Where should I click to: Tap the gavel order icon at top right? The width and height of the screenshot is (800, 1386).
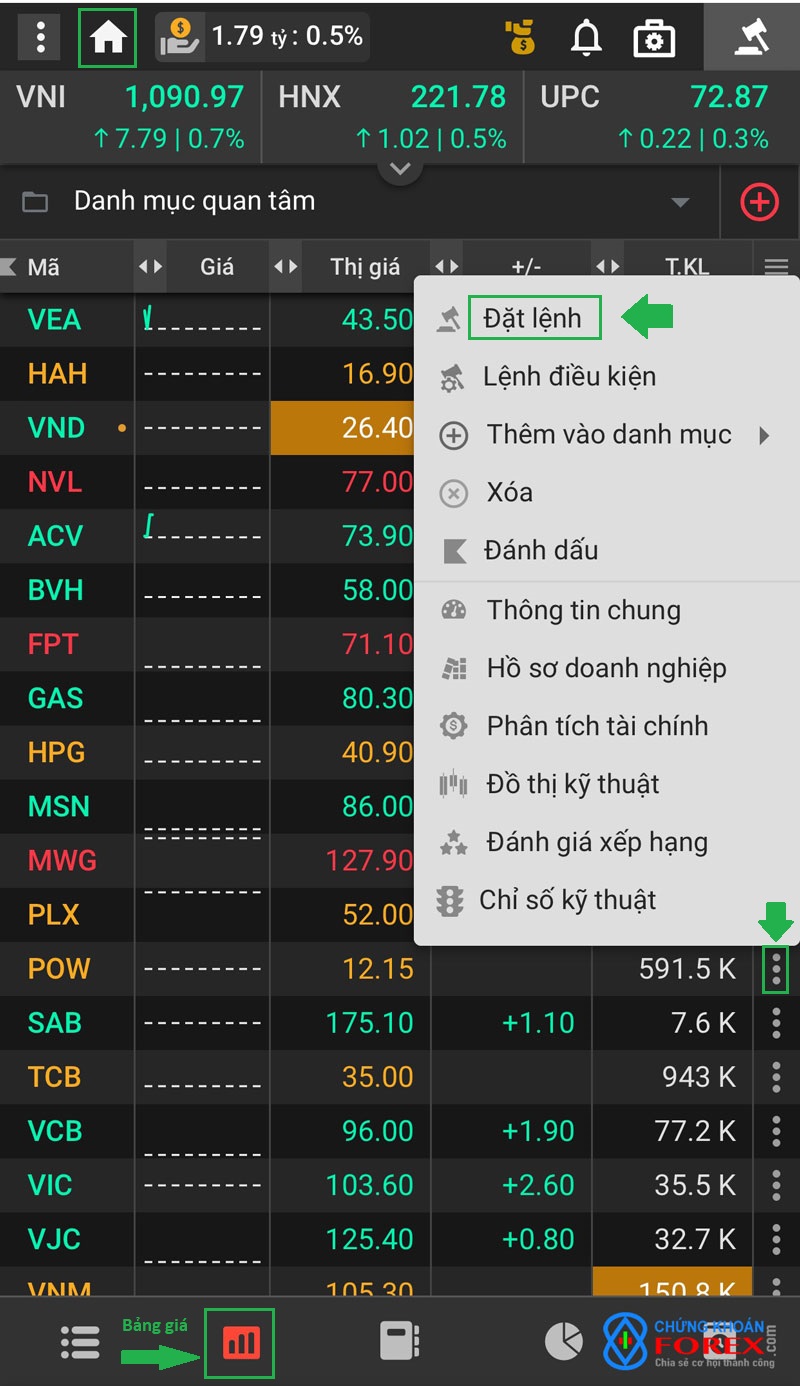click(750, 37)
